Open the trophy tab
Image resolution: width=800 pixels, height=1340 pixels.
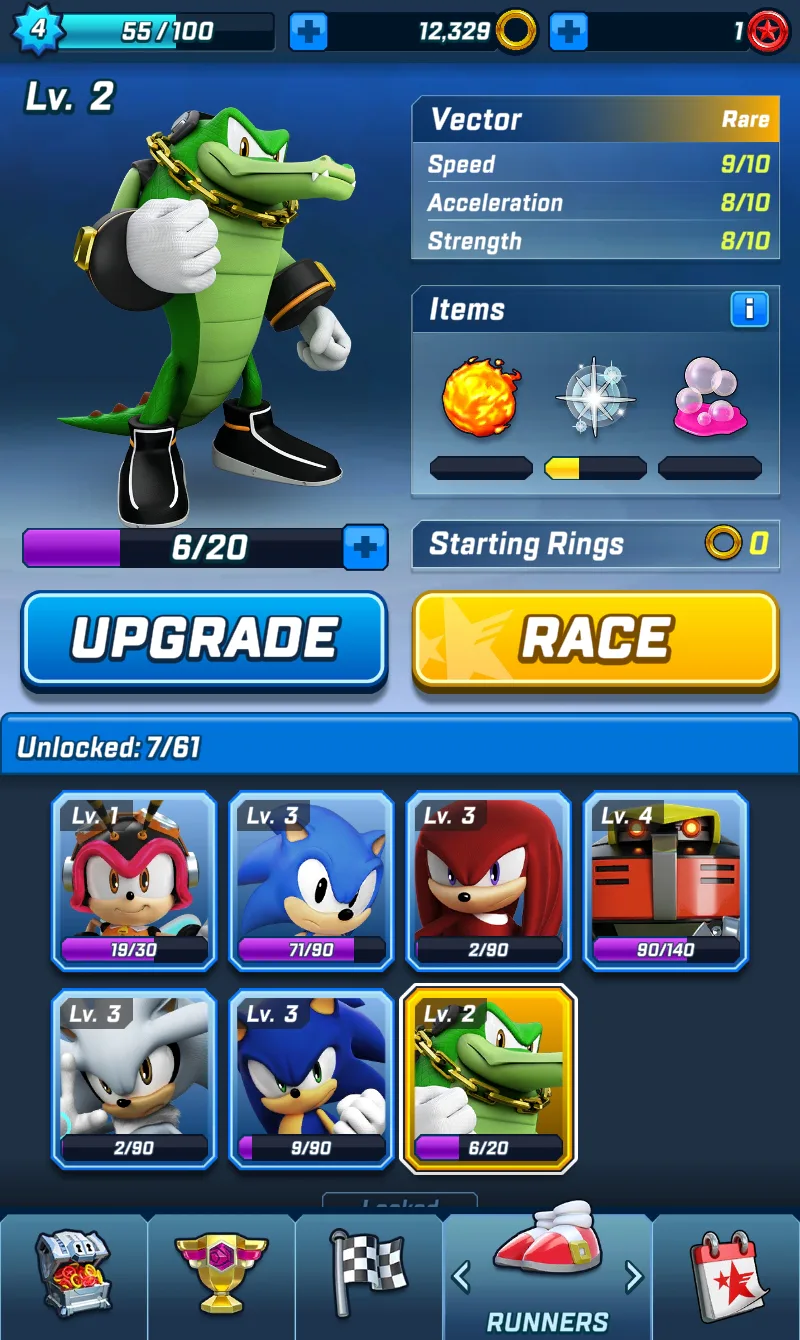[x=221, y=1275]
